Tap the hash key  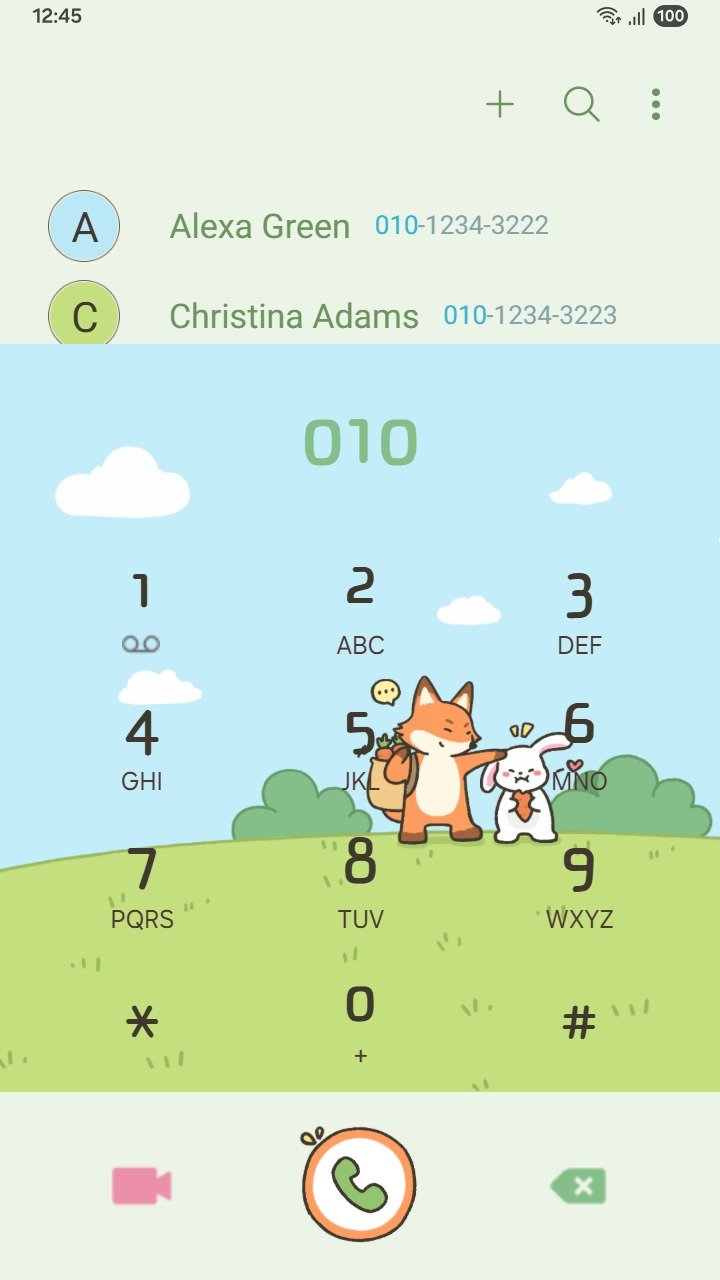click(579, 1022)
